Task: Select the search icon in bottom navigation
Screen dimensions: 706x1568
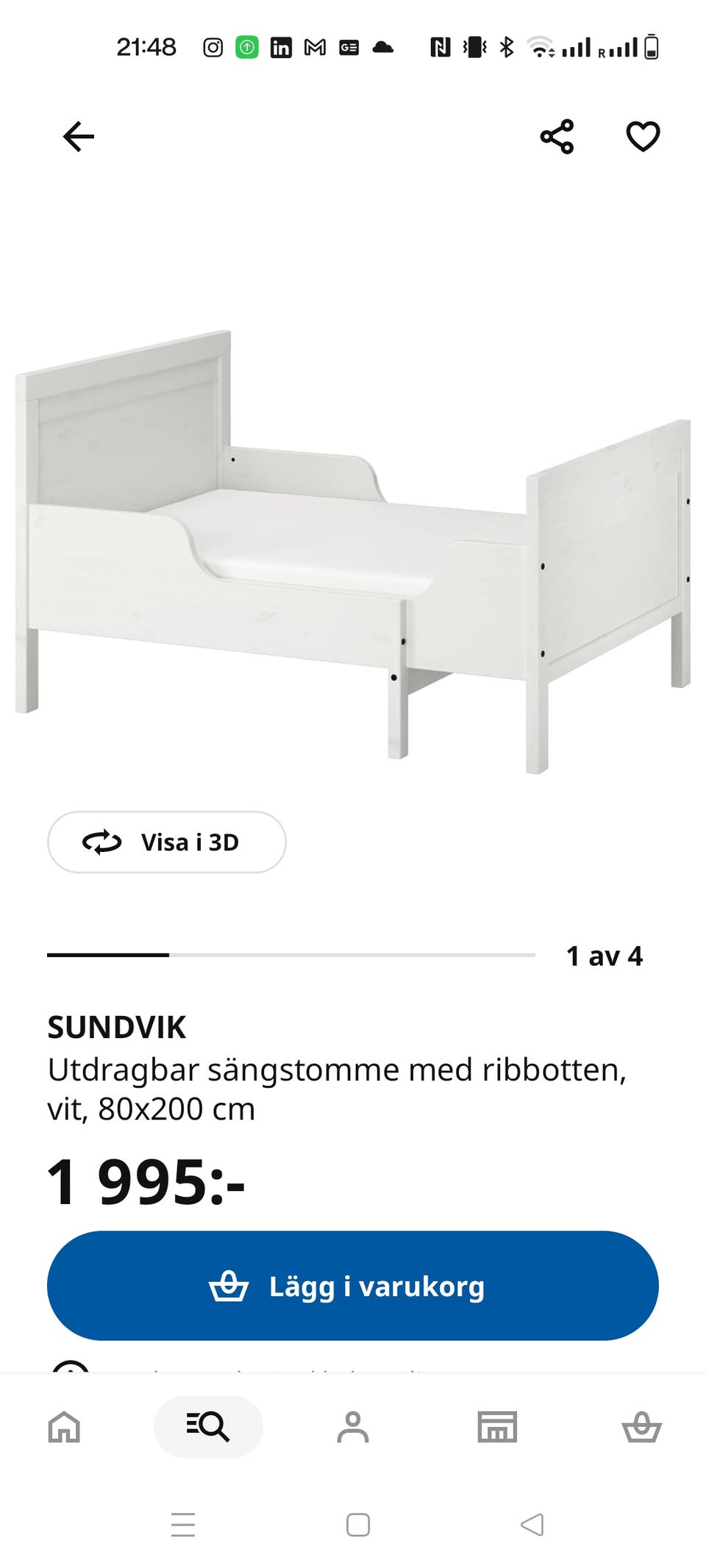Action: pyautogui.click(x=208, y=1425)
